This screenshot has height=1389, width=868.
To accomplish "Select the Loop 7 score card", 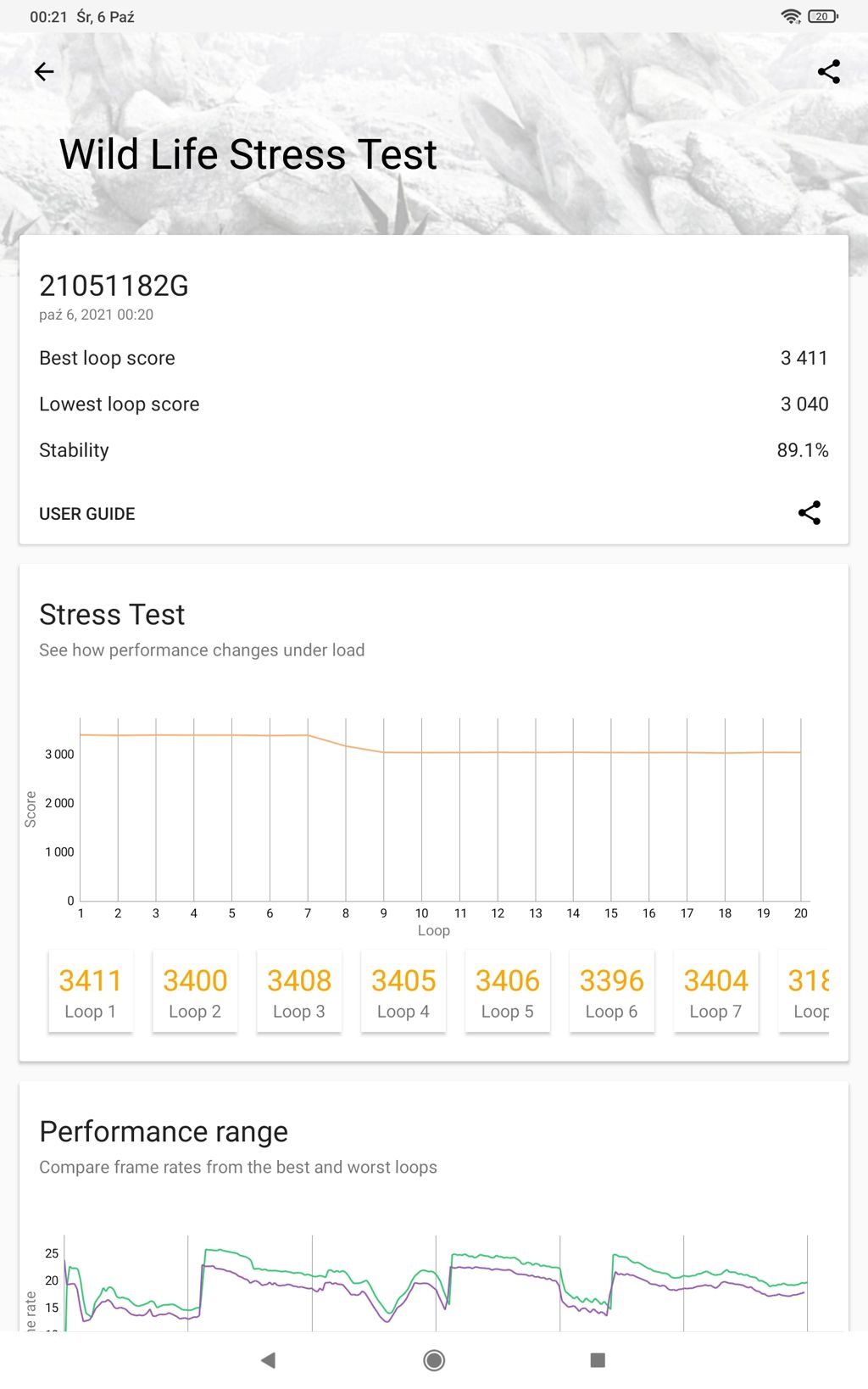I will (715, 991).
